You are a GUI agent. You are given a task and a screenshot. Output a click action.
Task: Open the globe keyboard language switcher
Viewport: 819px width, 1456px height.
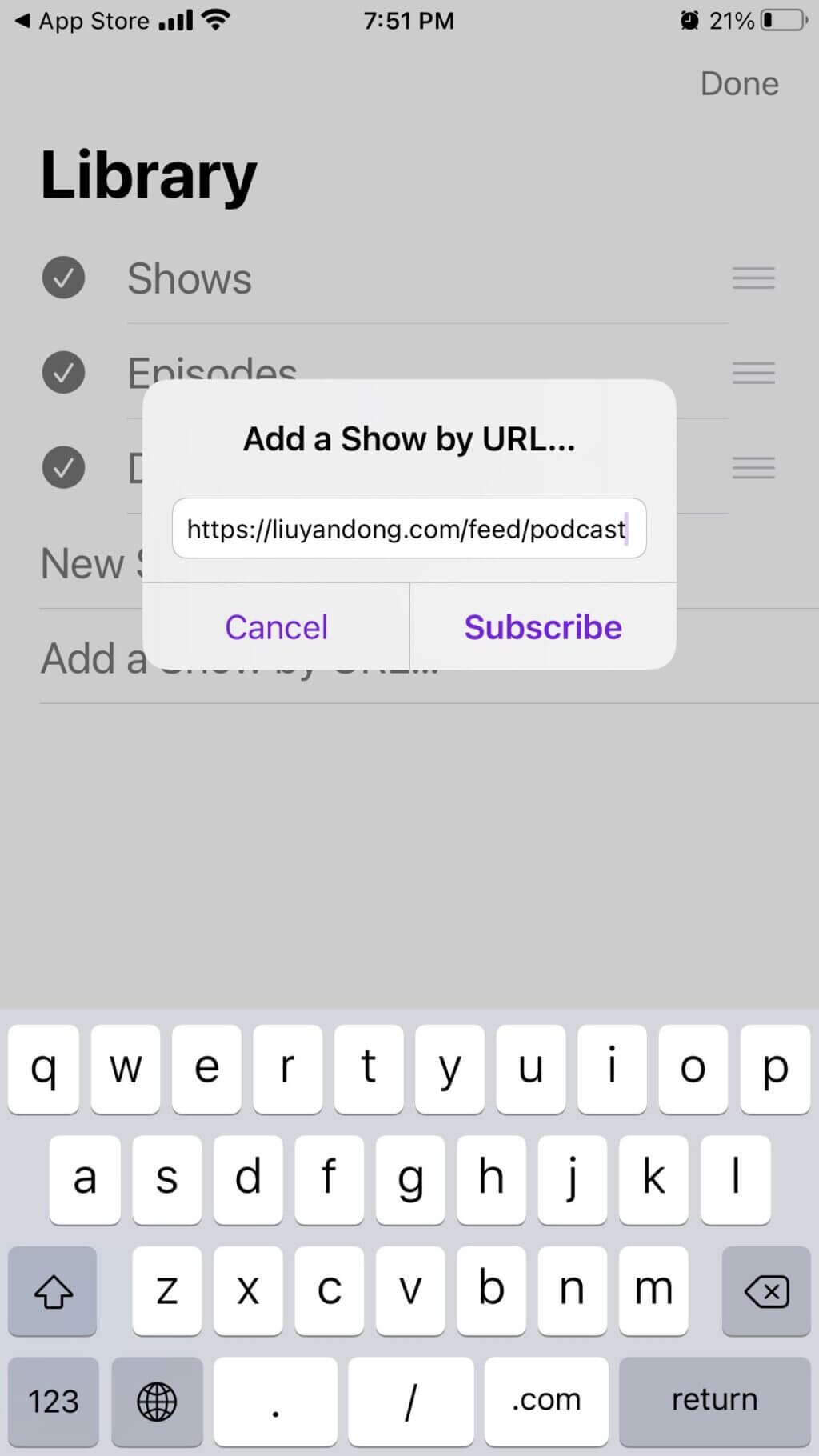click(157, 1400)
